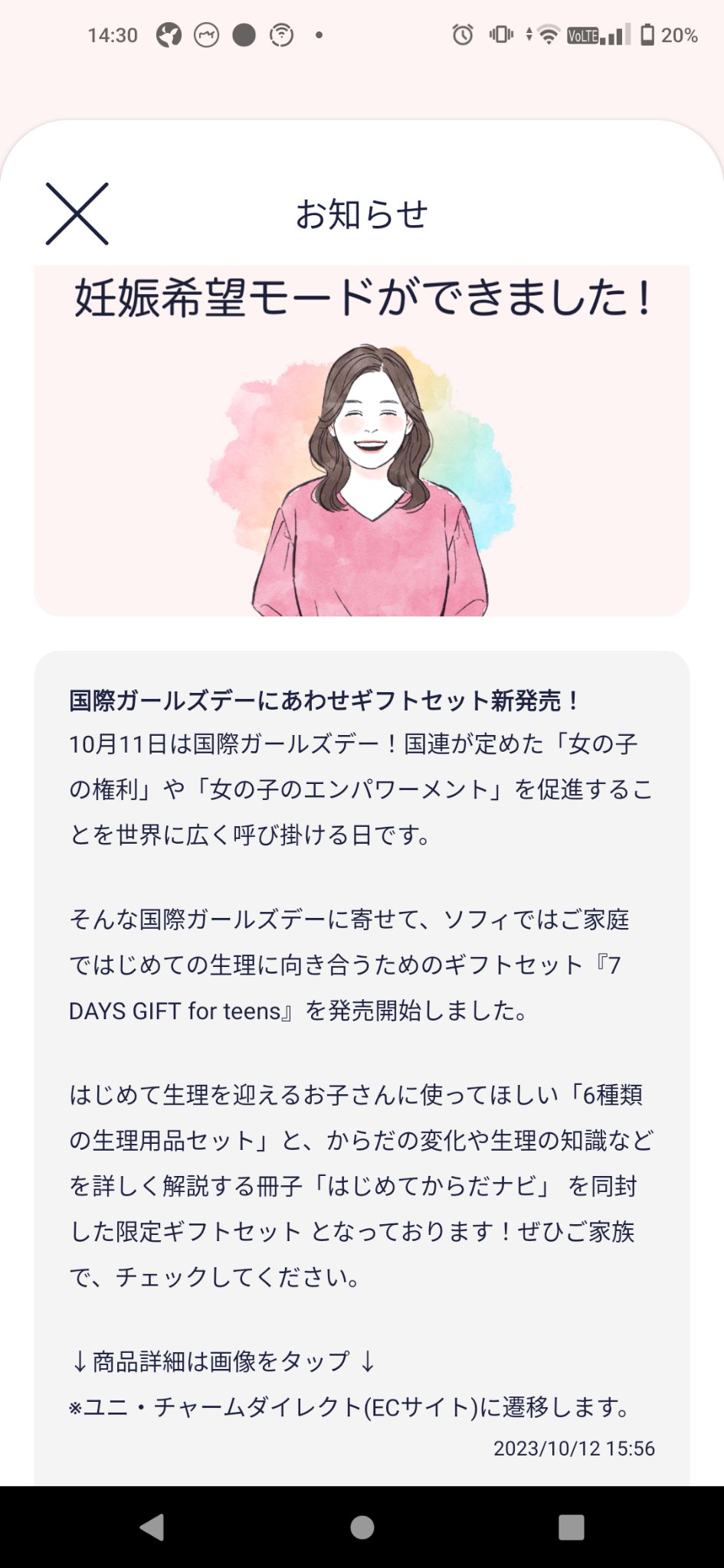Tap the VoLTE indicator icon
The image size is (724, 1568).
point(584,35)
